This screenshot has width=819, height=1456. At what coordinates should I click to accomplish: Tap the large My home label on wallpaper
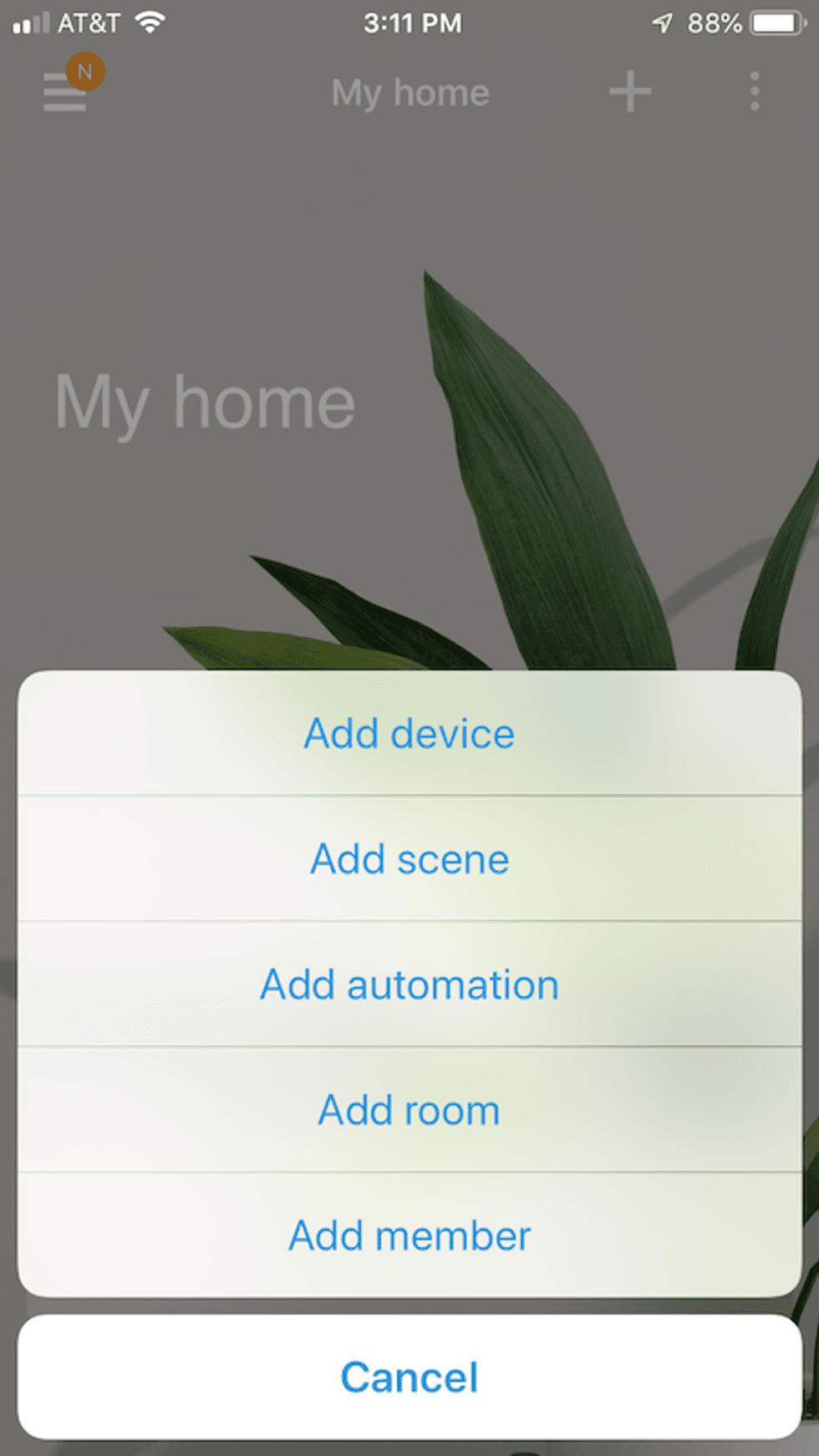click(205, 402)
